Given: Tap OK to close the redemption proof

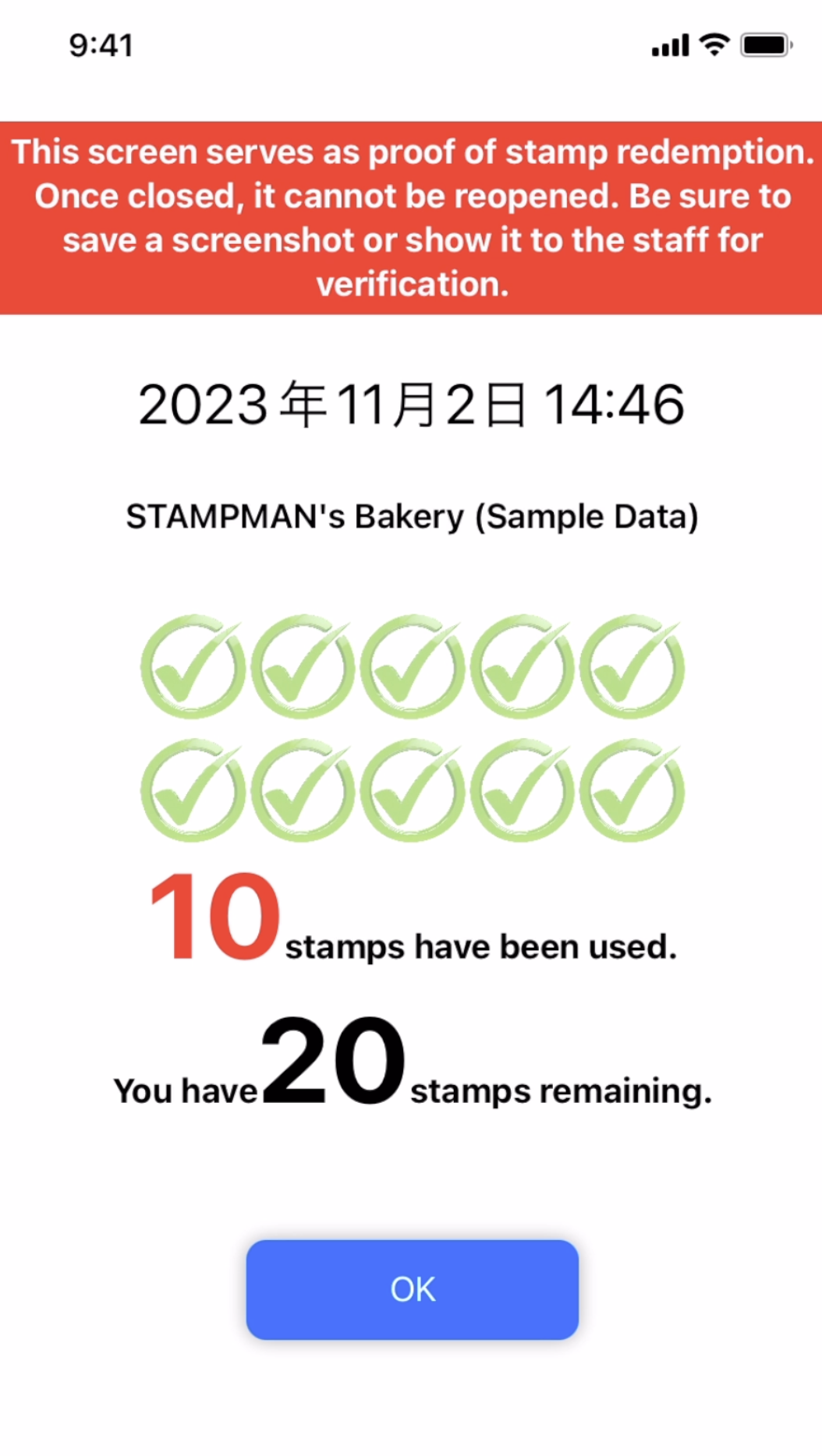Looking at the screenshot, I should tap(412, 1289).
